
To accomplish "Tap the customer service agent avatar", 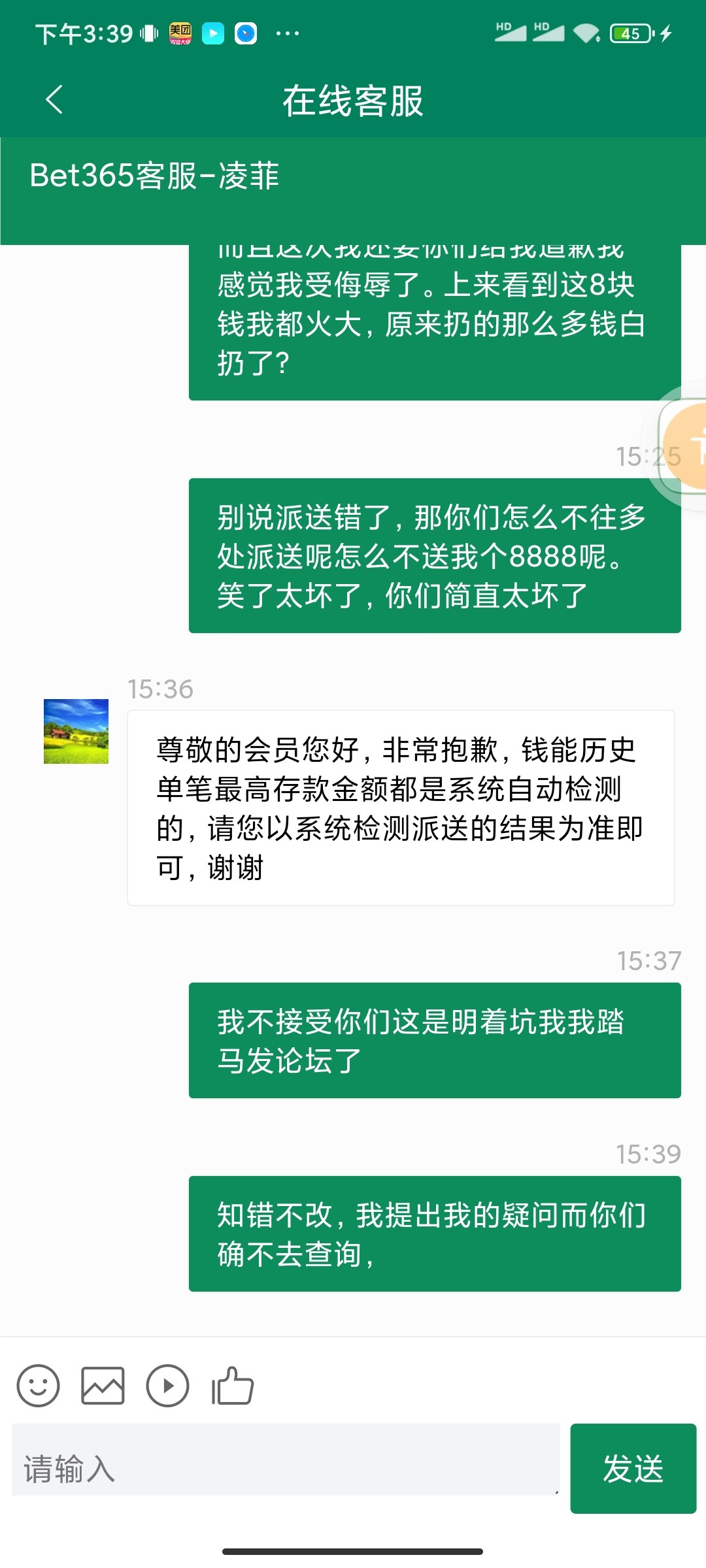I will 75,732.
